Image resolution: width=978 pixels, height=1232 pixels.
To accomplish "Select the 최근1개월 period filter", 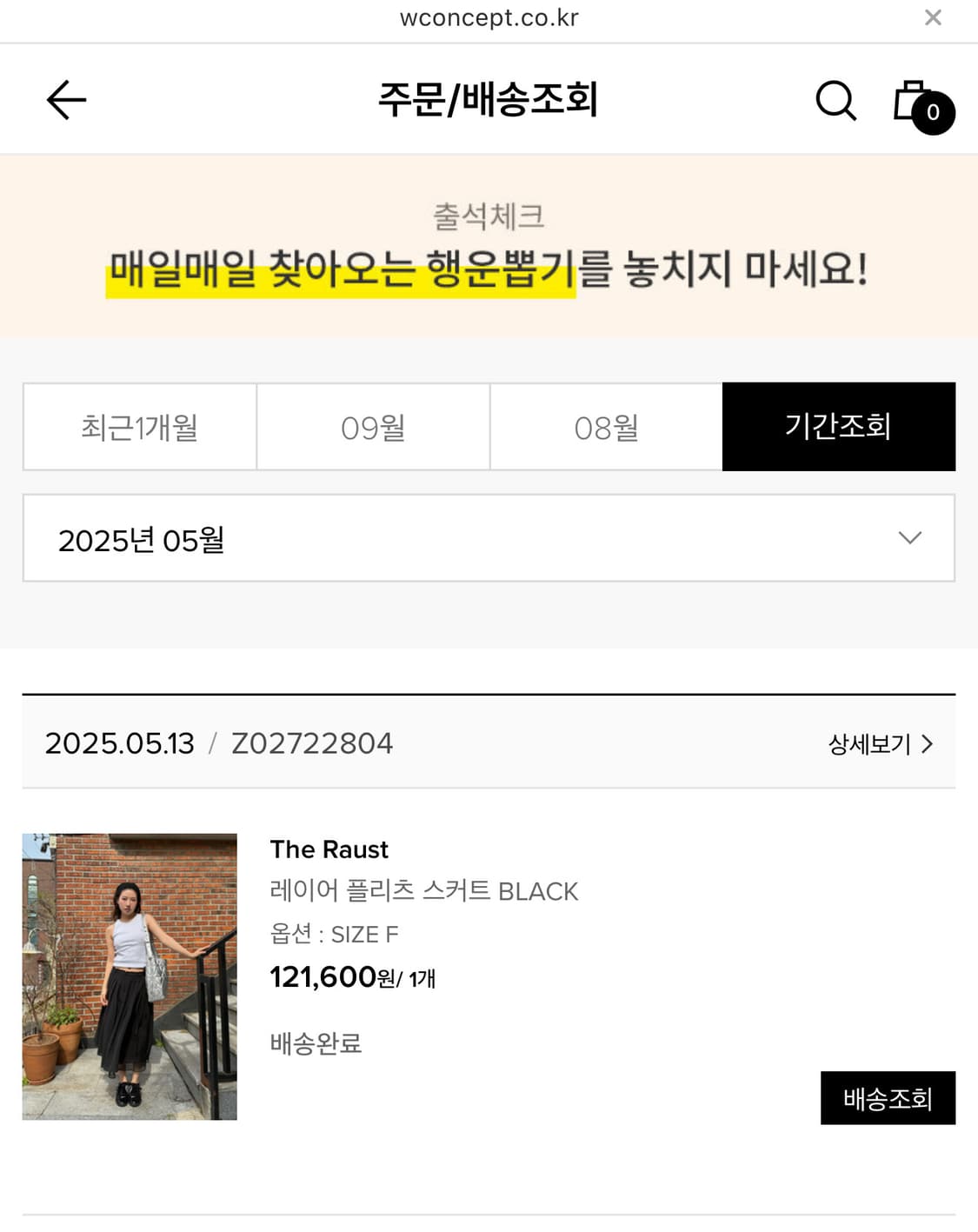I will point(139,426).
